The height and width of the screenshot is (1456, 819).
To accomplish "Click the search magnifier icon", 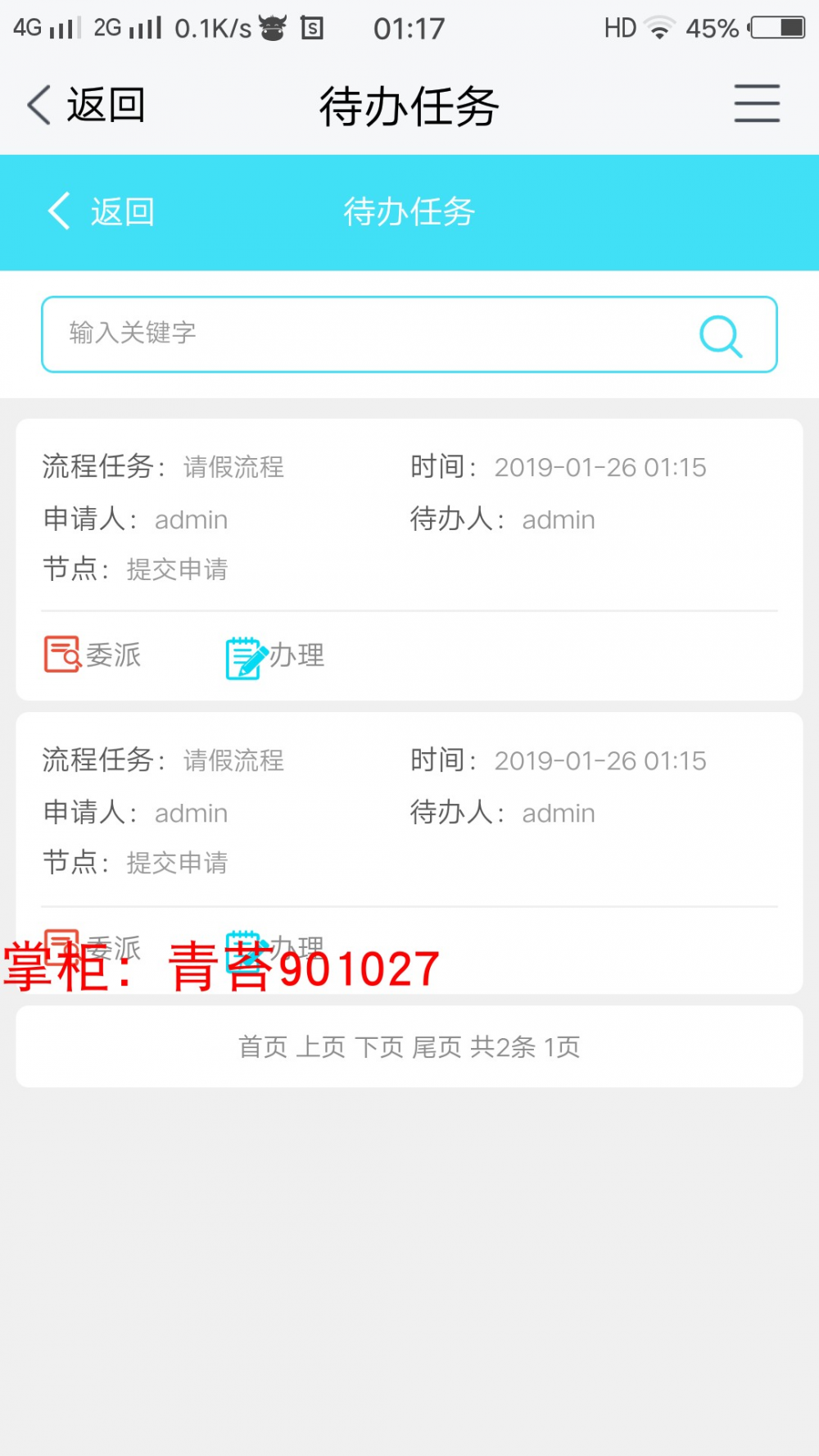I will [x=719, y=335].
